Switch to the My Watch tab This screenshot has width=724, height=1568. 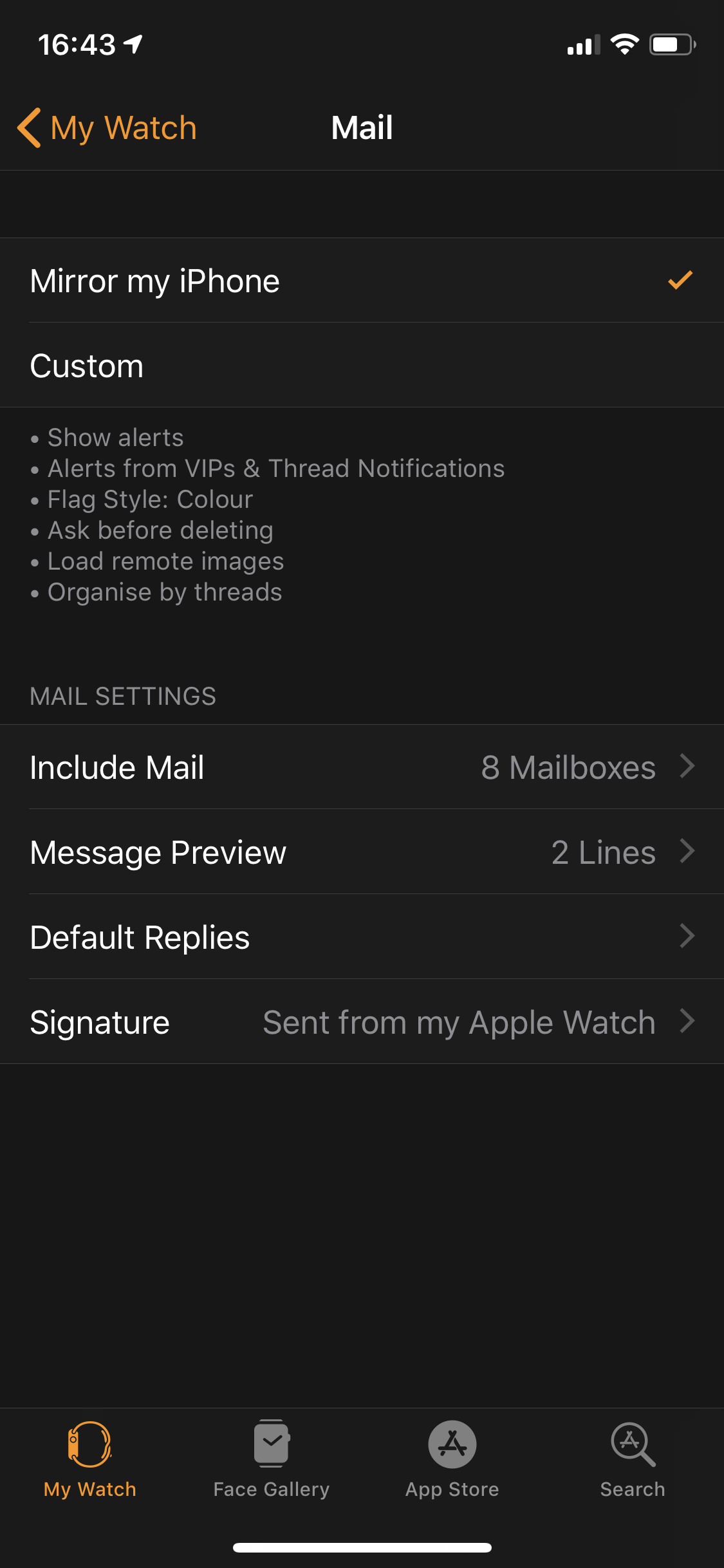90,1459
